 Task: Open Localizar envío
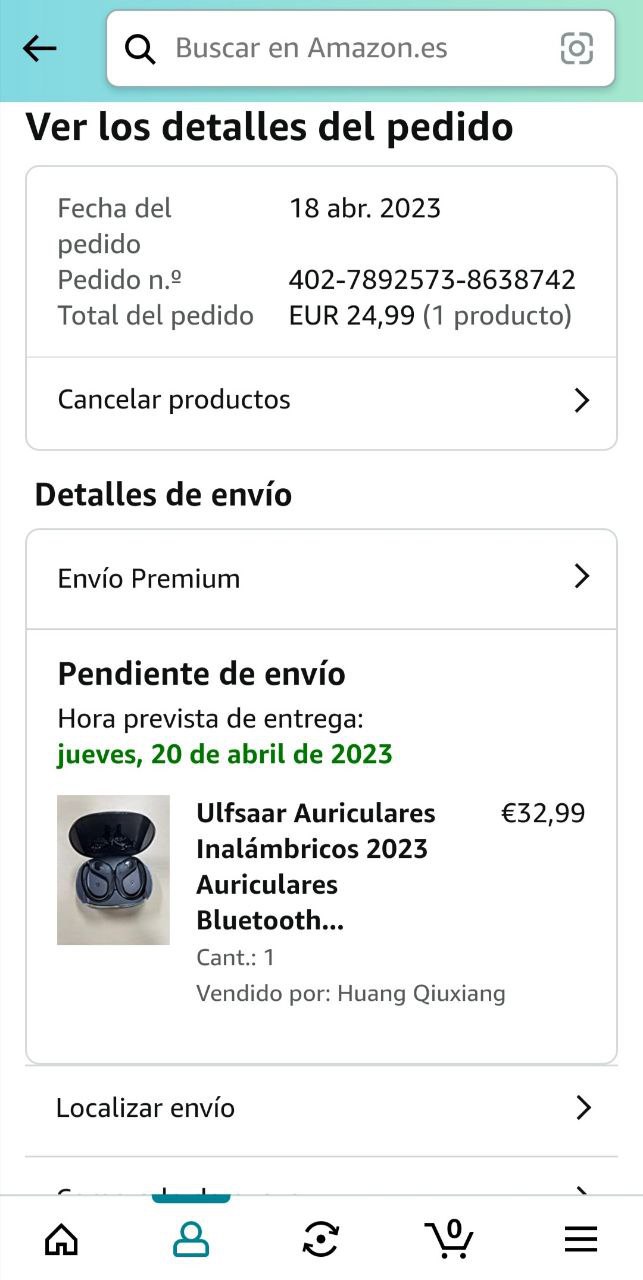click(321, 1108)
